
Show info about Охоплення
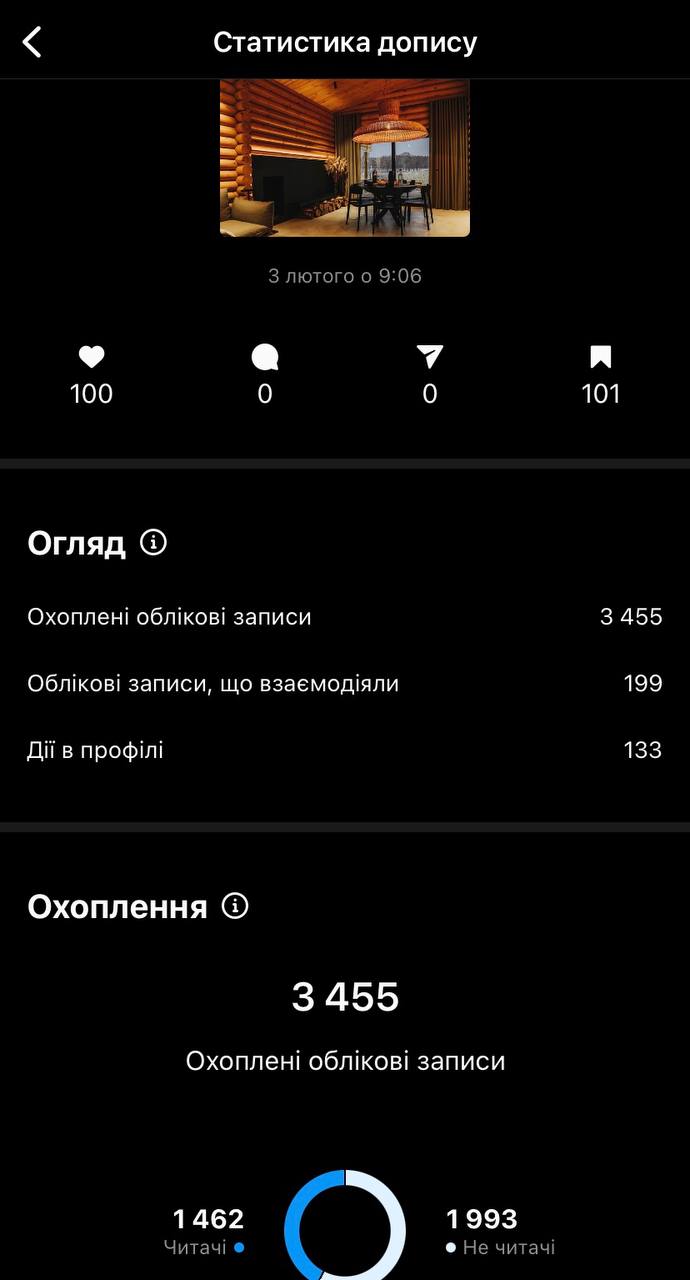pyautogui.click(x=235, y=907)
